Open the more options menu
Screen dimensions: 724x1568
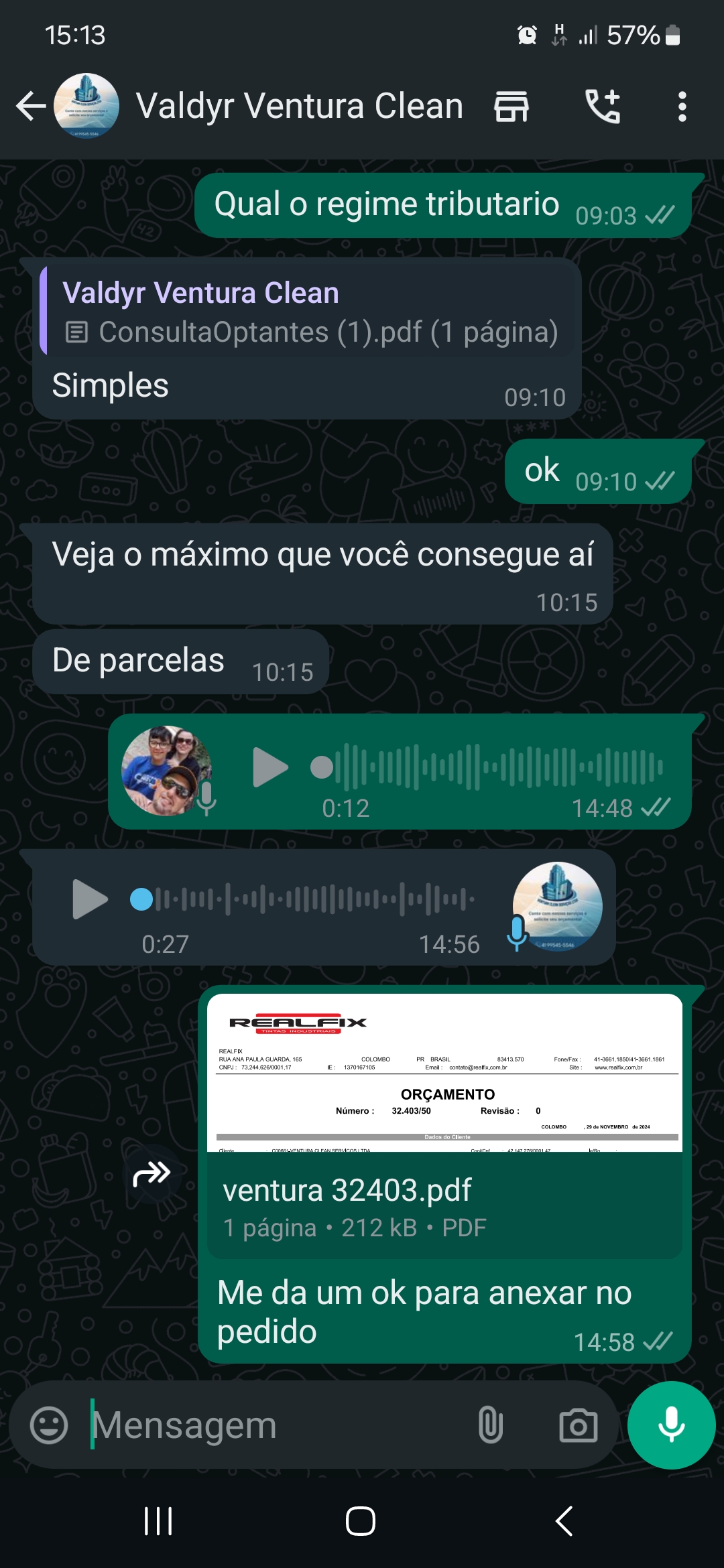pos(682,107)
